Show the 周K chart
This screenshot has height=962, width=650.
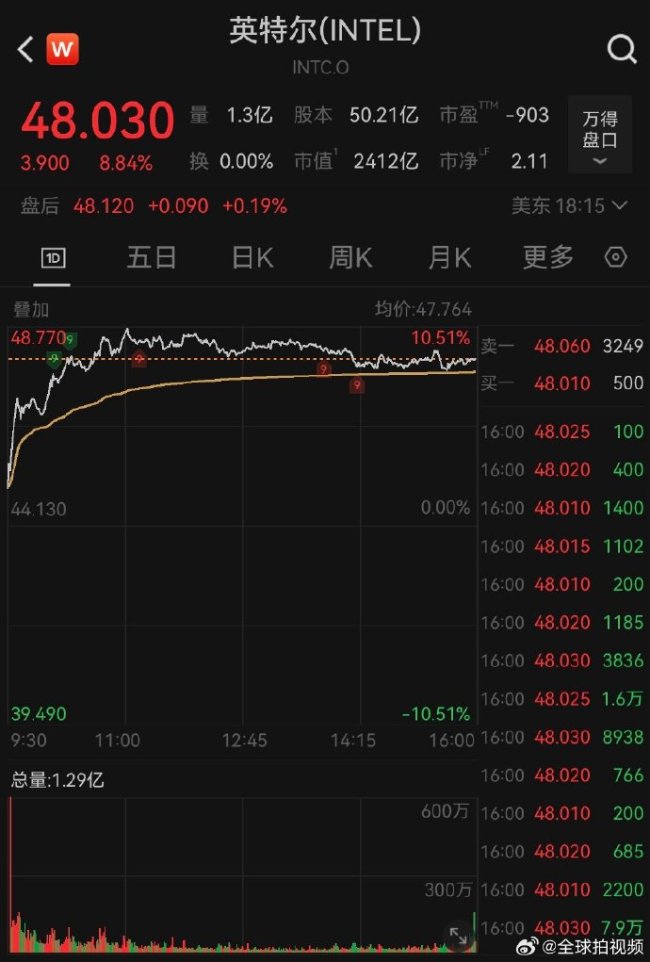350,258
